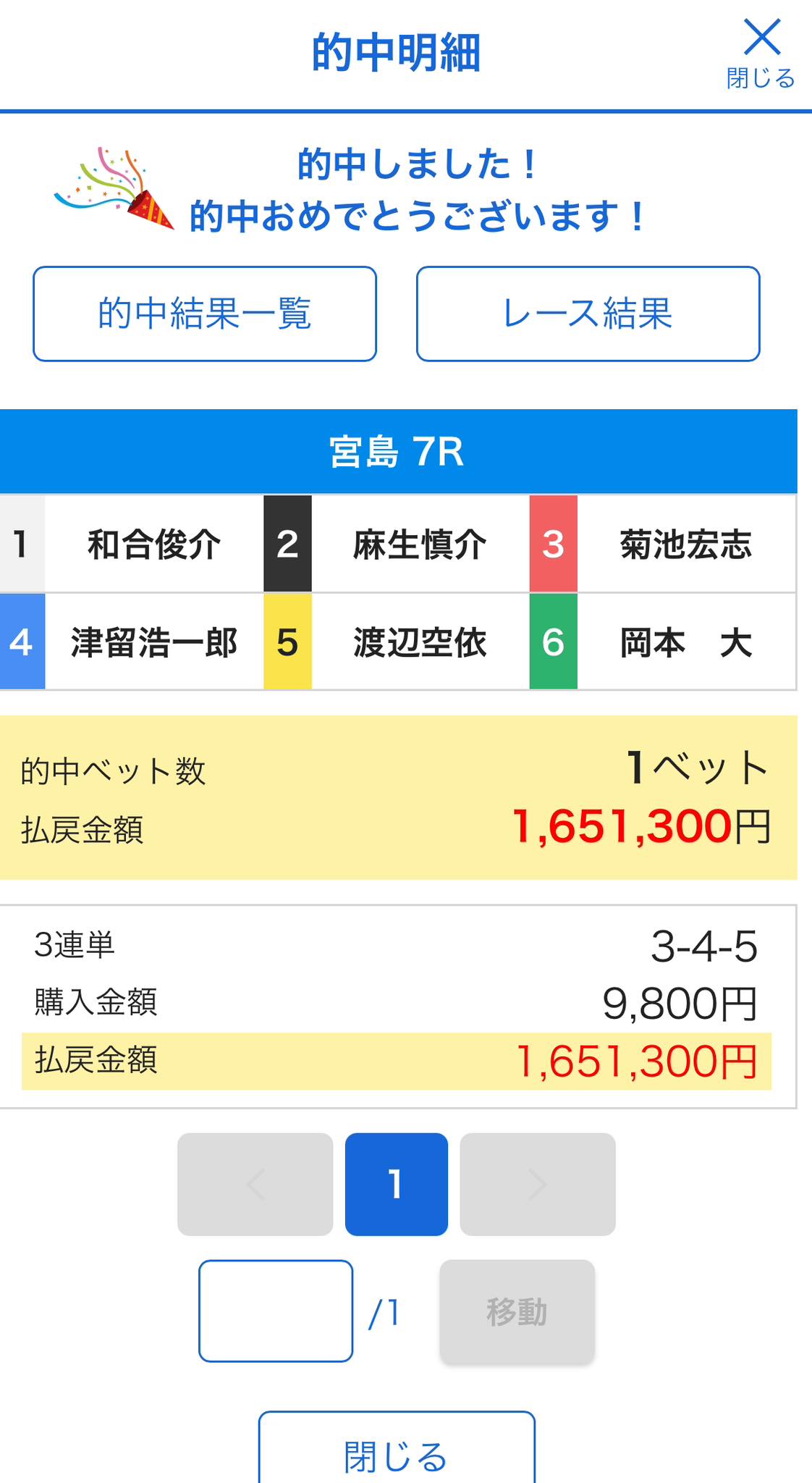Go to the next page arrow
The height and width of the screenshot is (1483, 812).
point(538,1184)
